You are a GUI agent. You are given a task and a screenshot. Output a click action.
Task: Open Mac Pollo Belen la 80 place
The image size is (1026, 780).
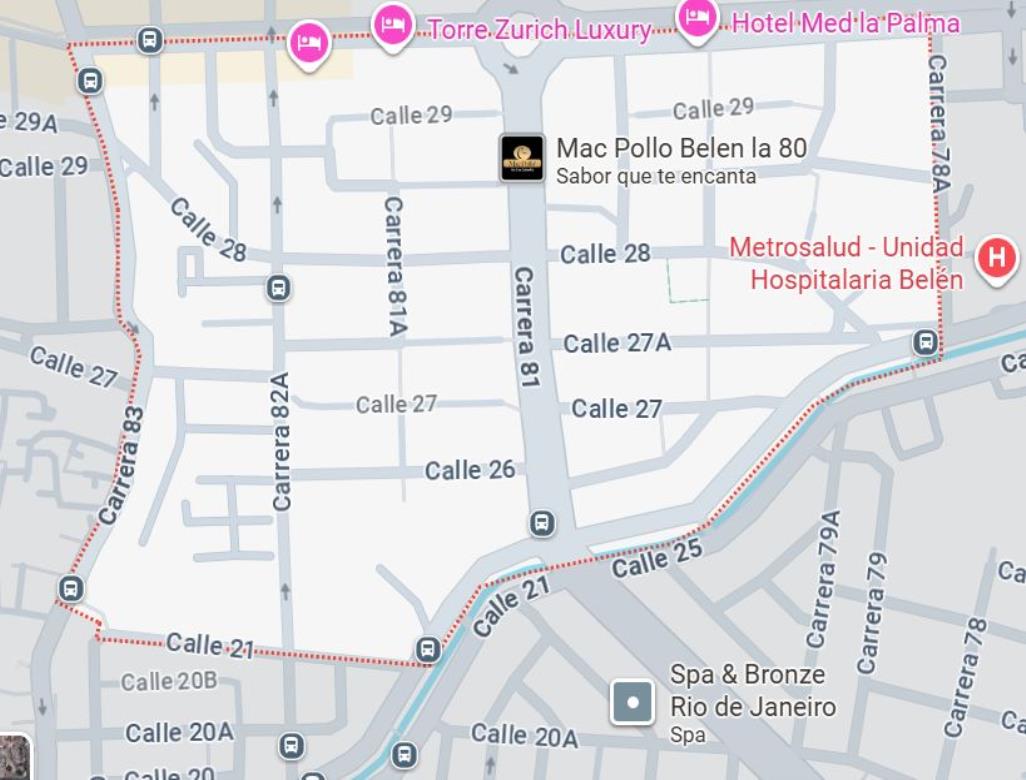coord(522,158)
